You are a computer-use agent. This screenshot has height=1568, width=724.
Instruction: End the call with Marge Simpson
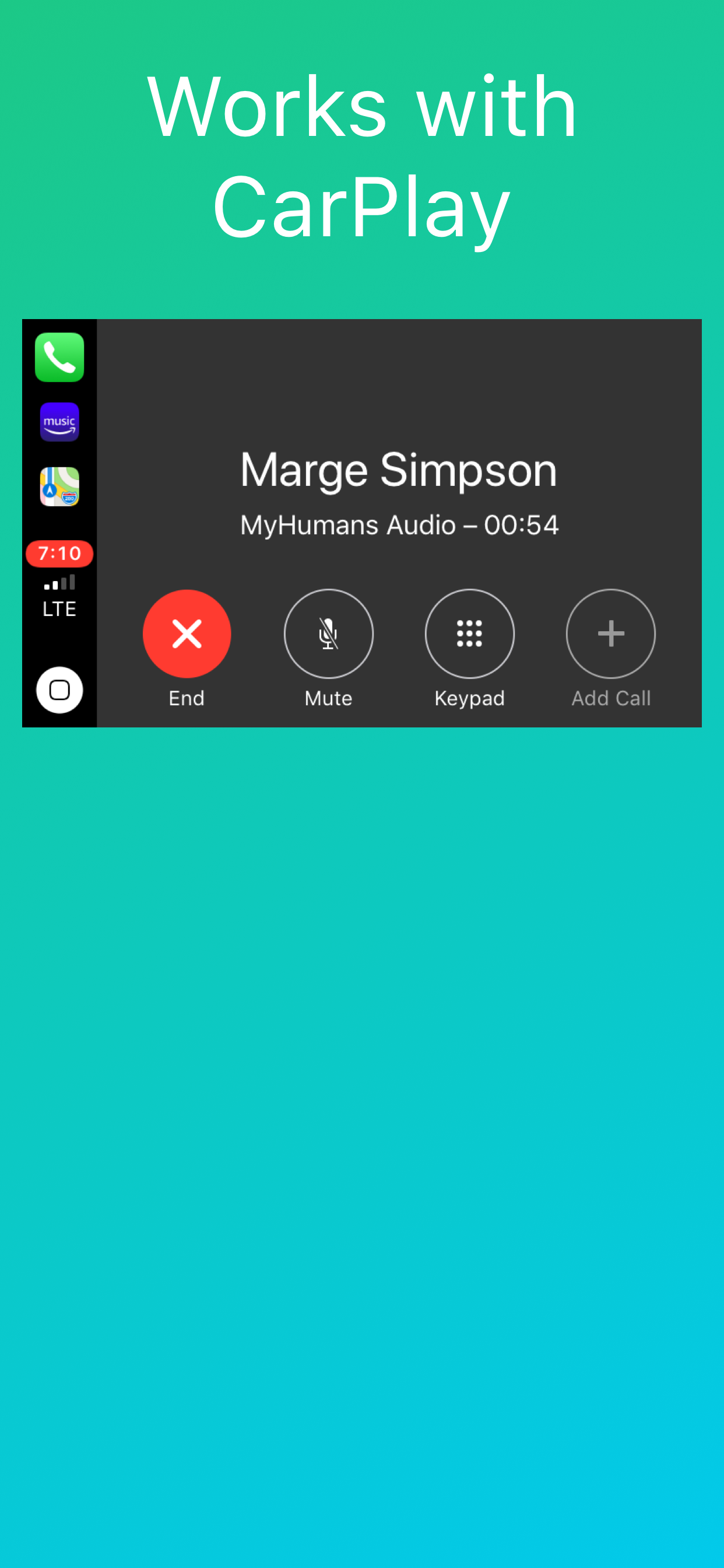coord(186,633)
